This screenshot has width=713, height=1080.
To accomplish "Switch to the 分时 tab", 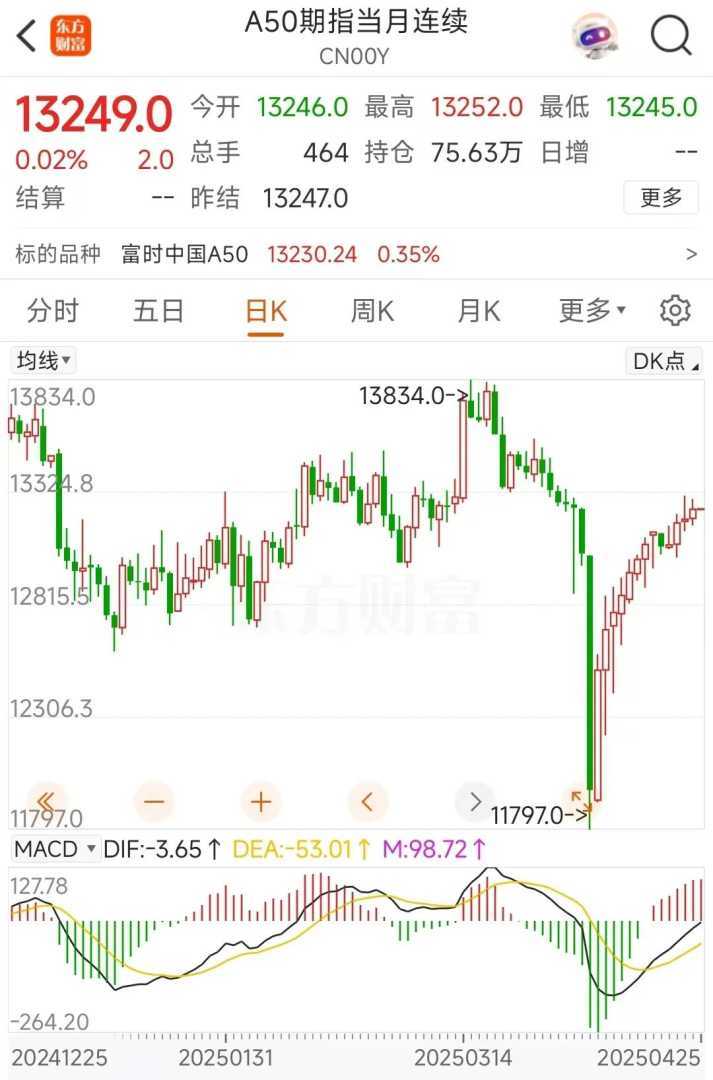I will [53, 311].
